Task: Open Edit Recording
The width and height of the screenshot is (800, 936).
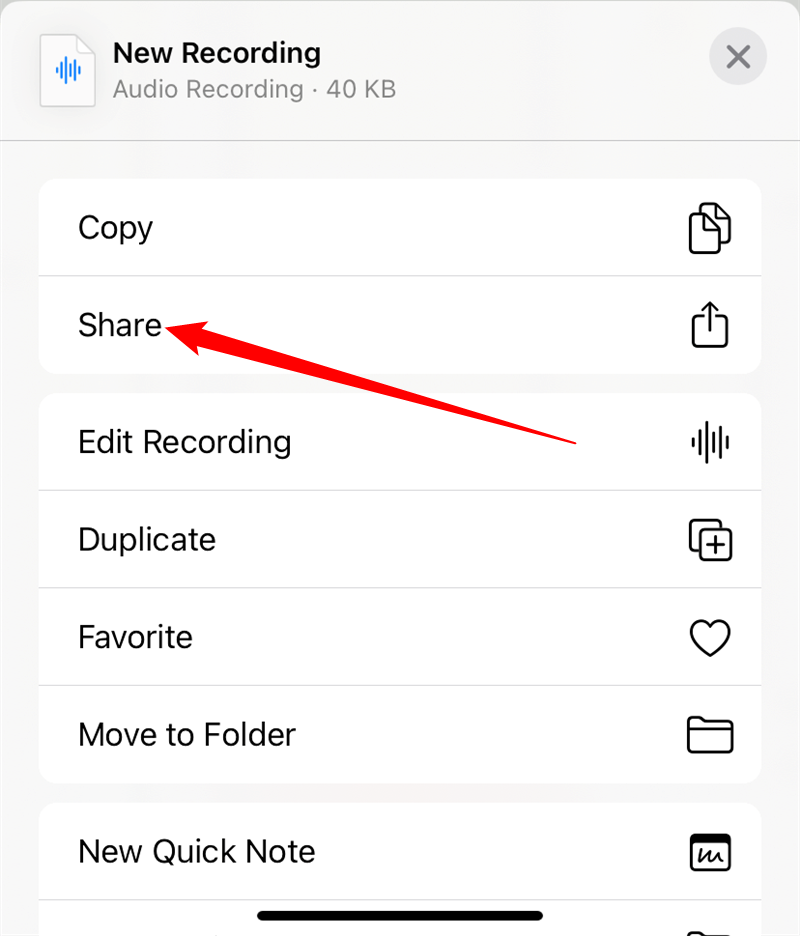Action: pyautogui.click(x=400, y=442)
